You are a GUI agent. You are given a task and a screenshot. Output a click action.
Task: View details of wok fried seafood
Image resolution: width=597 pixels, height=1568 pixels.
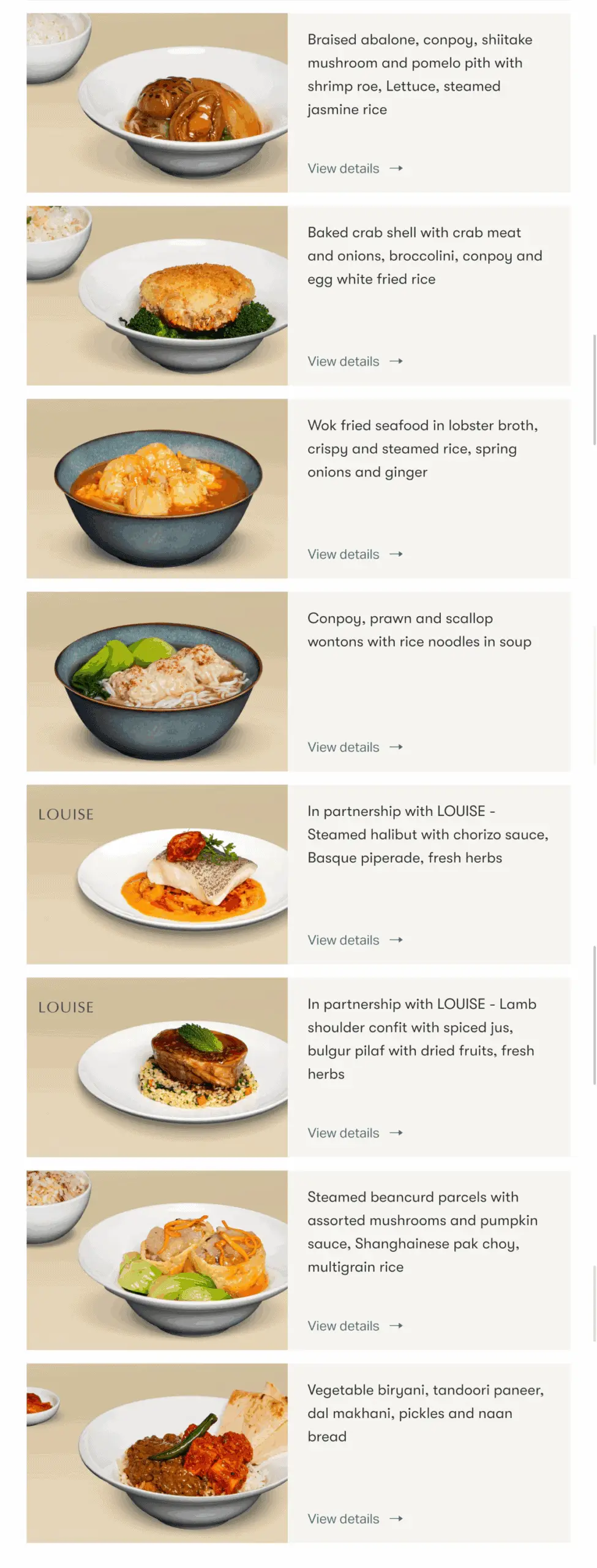[x=355, y=554]
